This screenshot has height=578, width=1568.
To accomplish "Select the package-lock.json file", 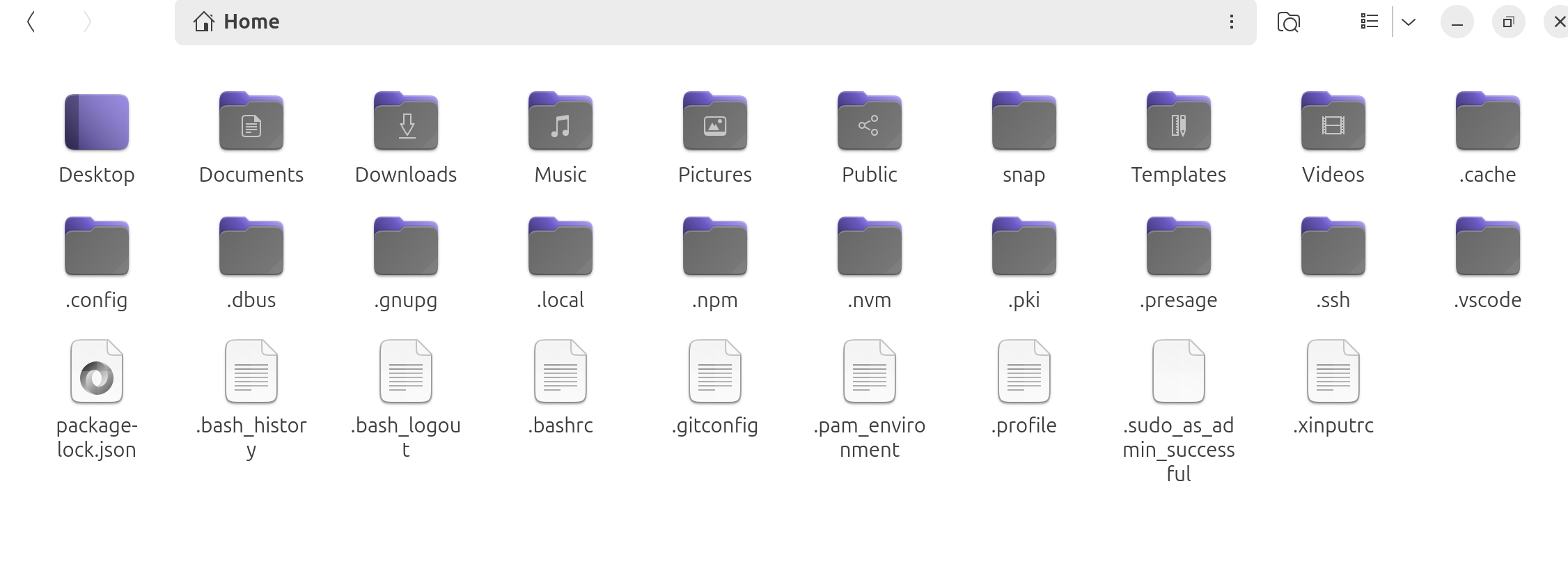I will (x=97, y=372).
